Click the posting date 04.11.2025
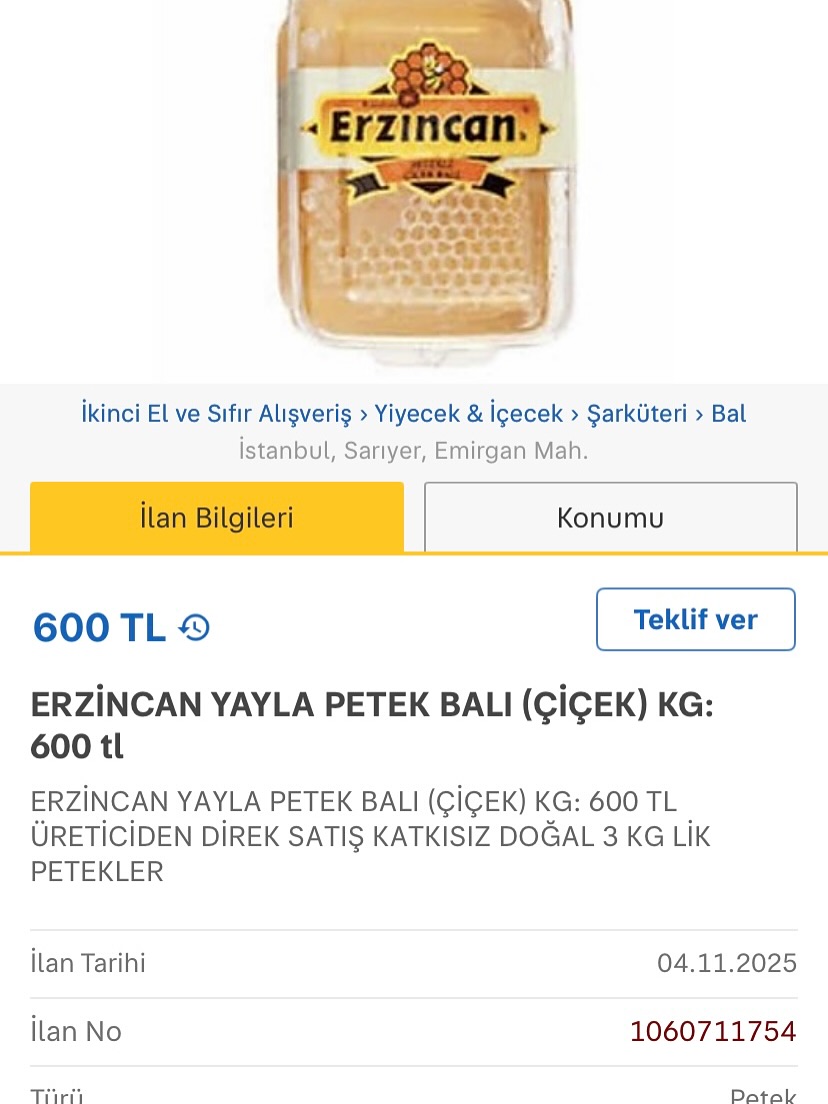The image size is (828, 1104). click(728, 963)
